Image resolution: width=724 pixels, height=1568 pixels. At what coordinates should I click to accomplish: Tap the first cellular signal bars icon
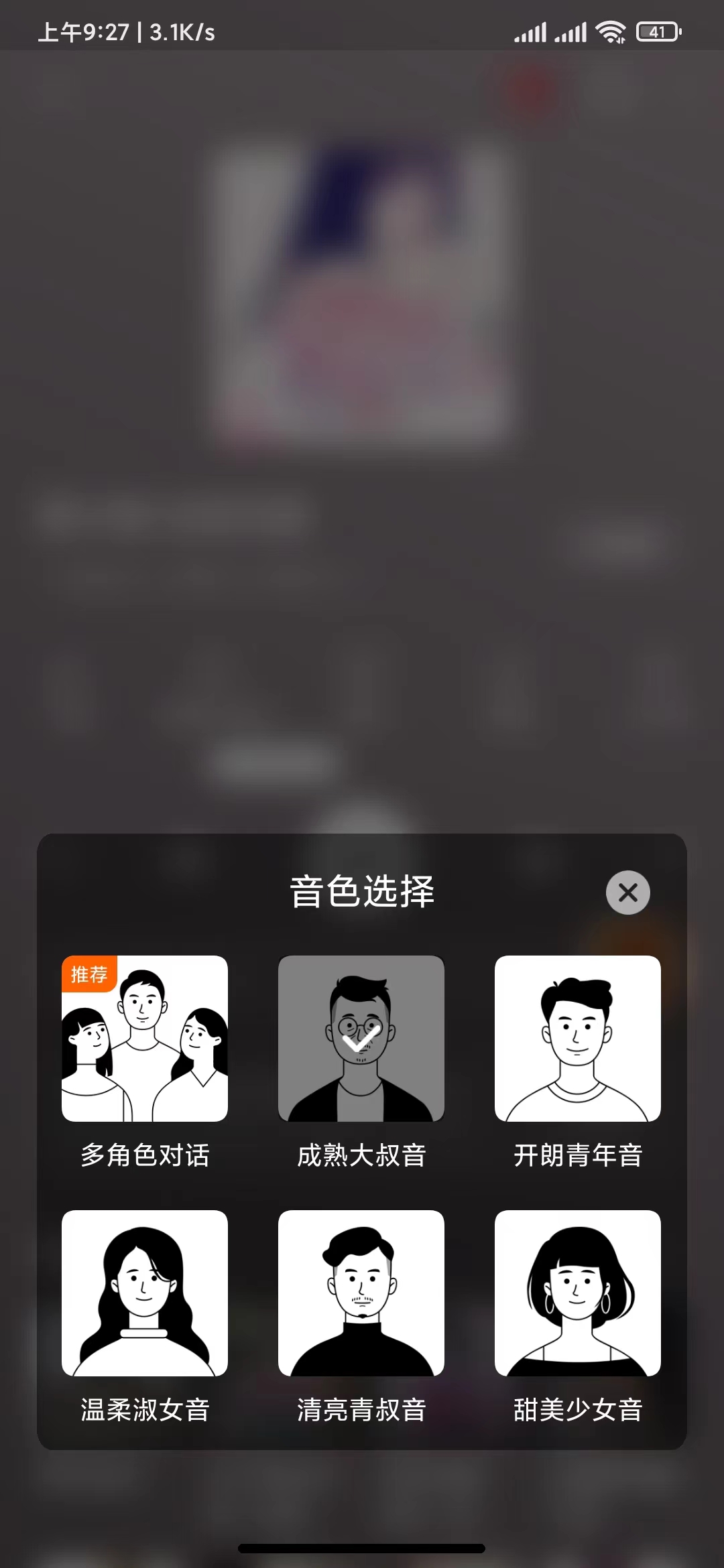tap(530, 30)
